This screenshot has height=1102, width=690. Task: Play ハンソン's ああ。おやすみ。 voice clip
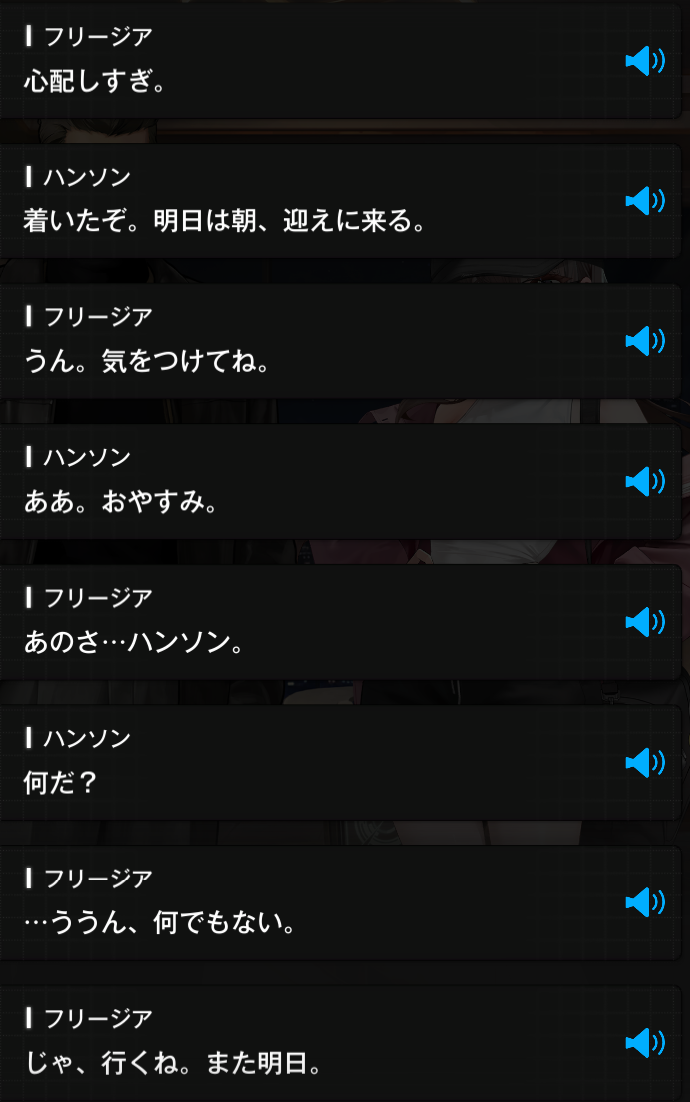point(644,481)
